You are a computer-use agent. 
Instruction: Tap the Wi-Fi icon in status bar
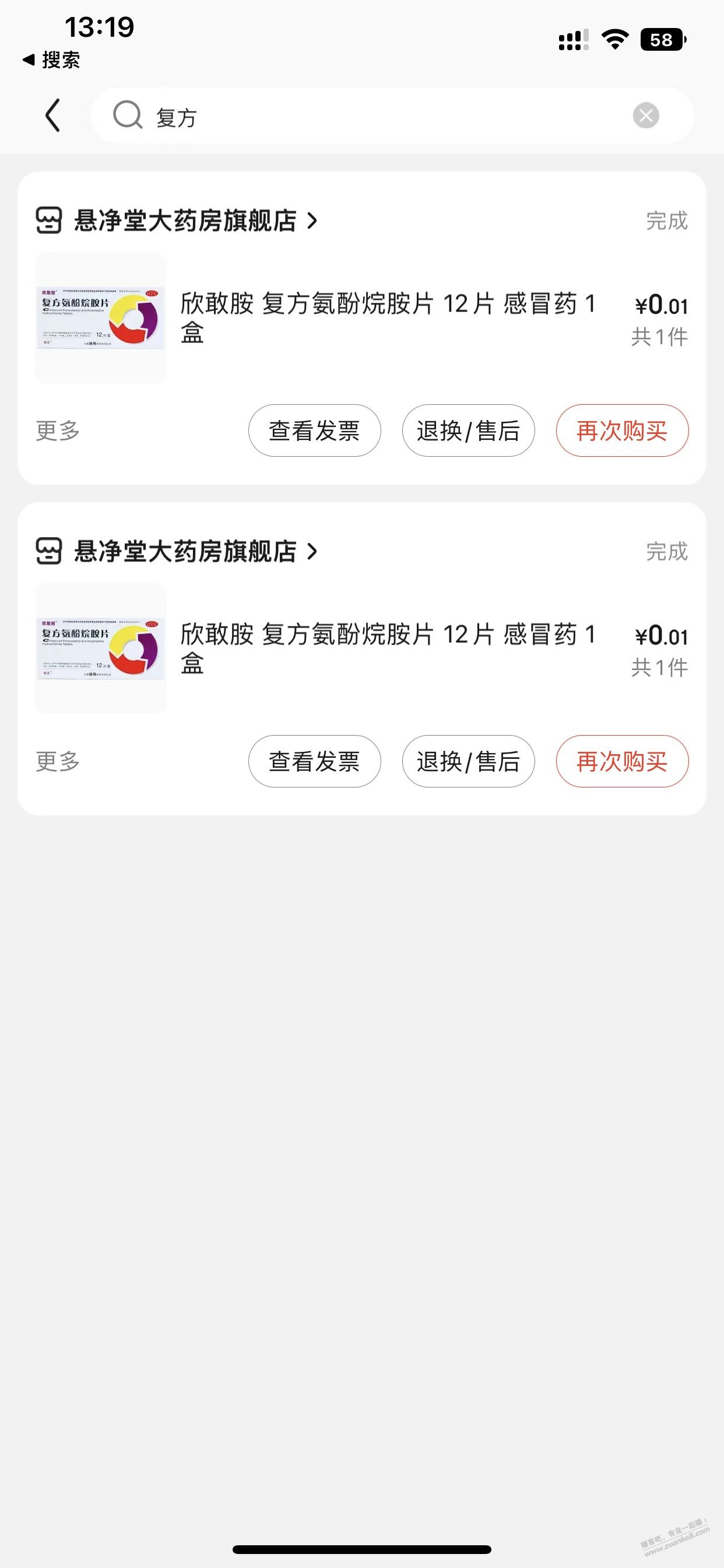(614, 39)
